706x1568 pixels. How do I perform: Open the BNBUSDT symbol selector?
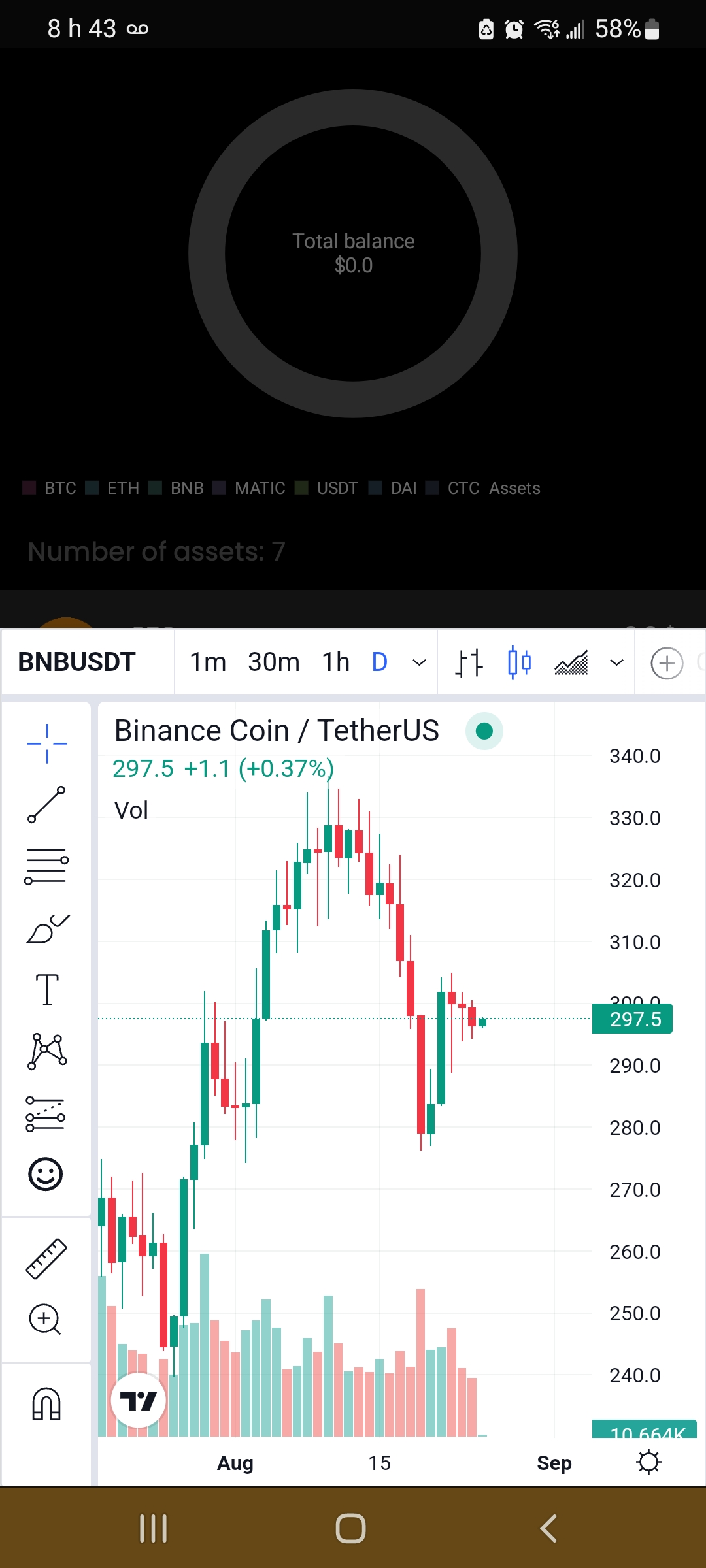[76, 662]
